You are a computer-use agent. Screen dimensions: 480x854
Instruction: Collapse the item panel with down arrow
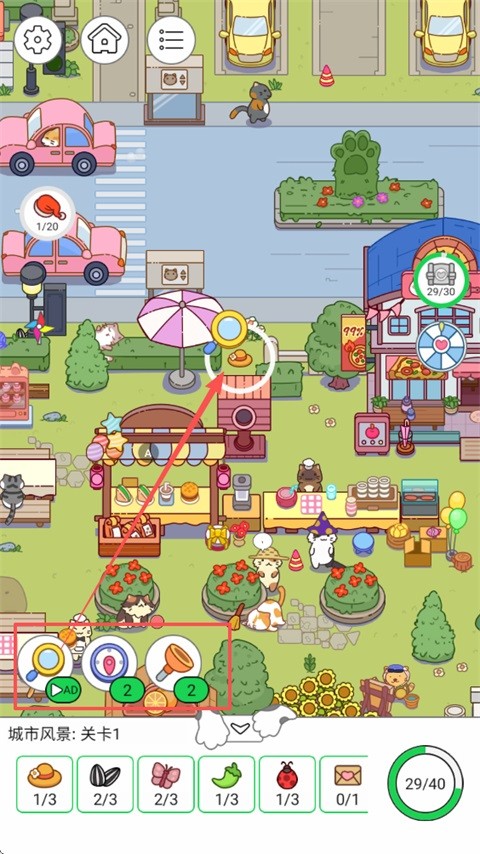240,729
